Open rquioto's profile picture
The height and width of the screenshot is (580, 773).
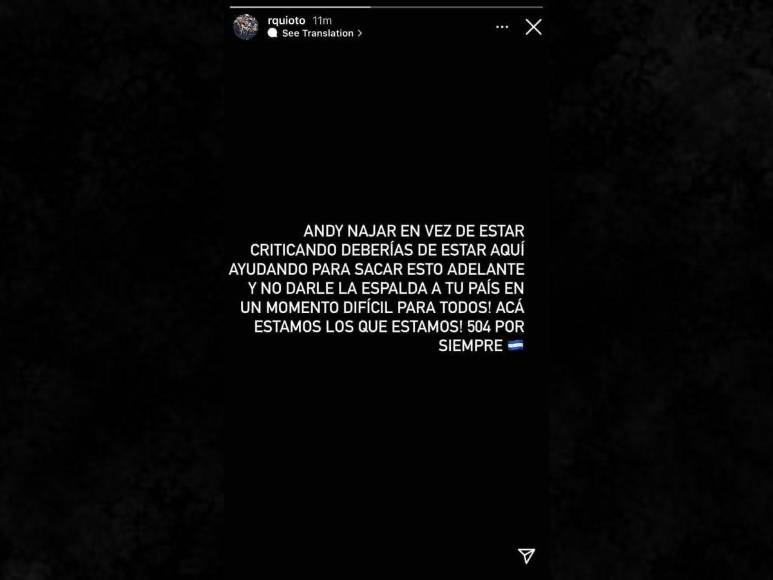[x=246, y=27]
